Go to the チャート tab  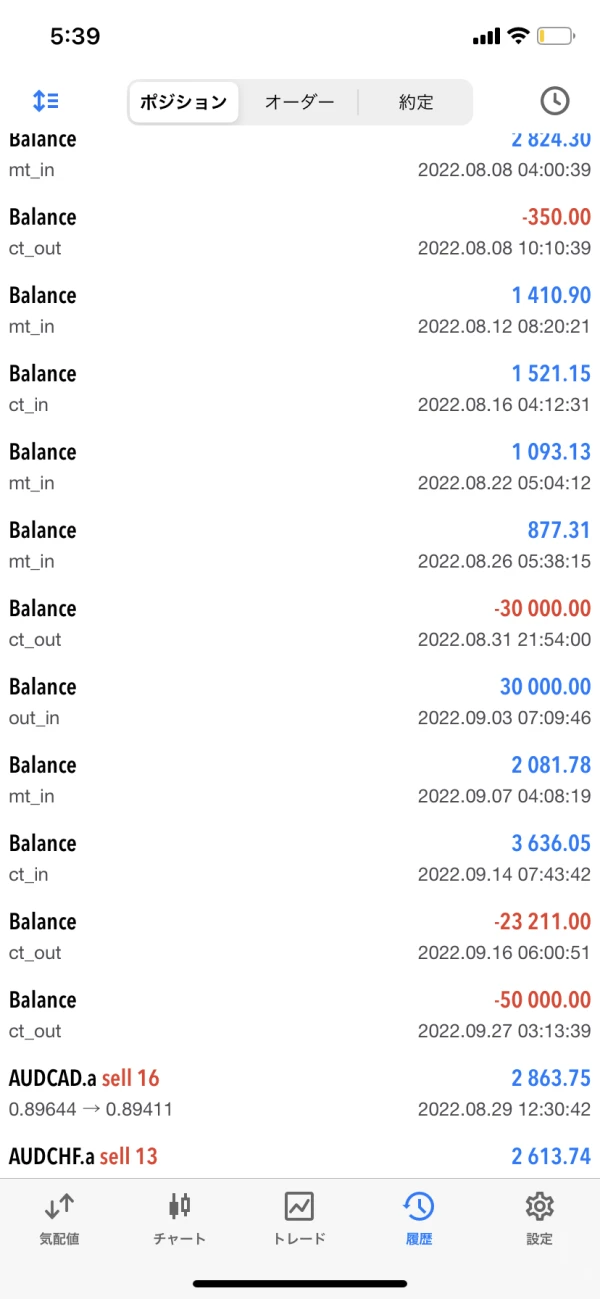point(180,1218)
